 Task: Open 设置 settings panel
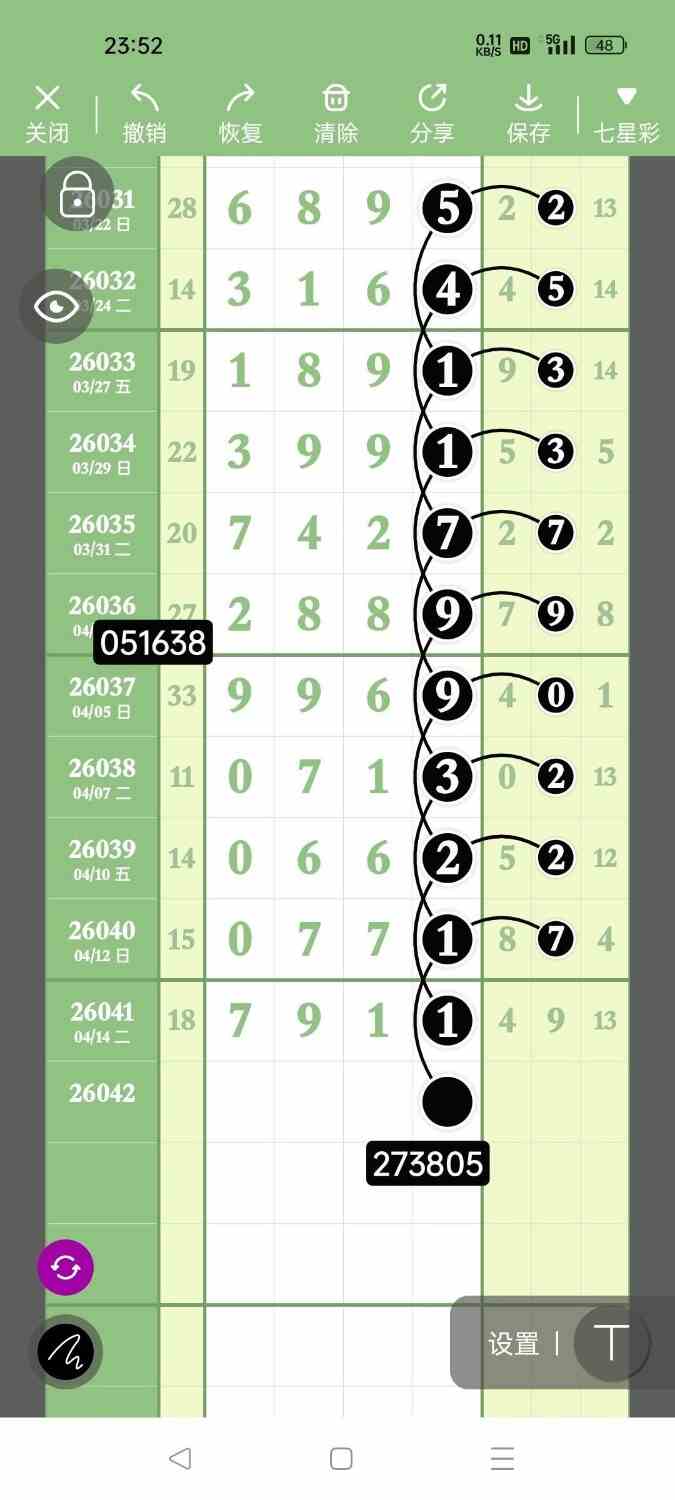click(514, 1344)
